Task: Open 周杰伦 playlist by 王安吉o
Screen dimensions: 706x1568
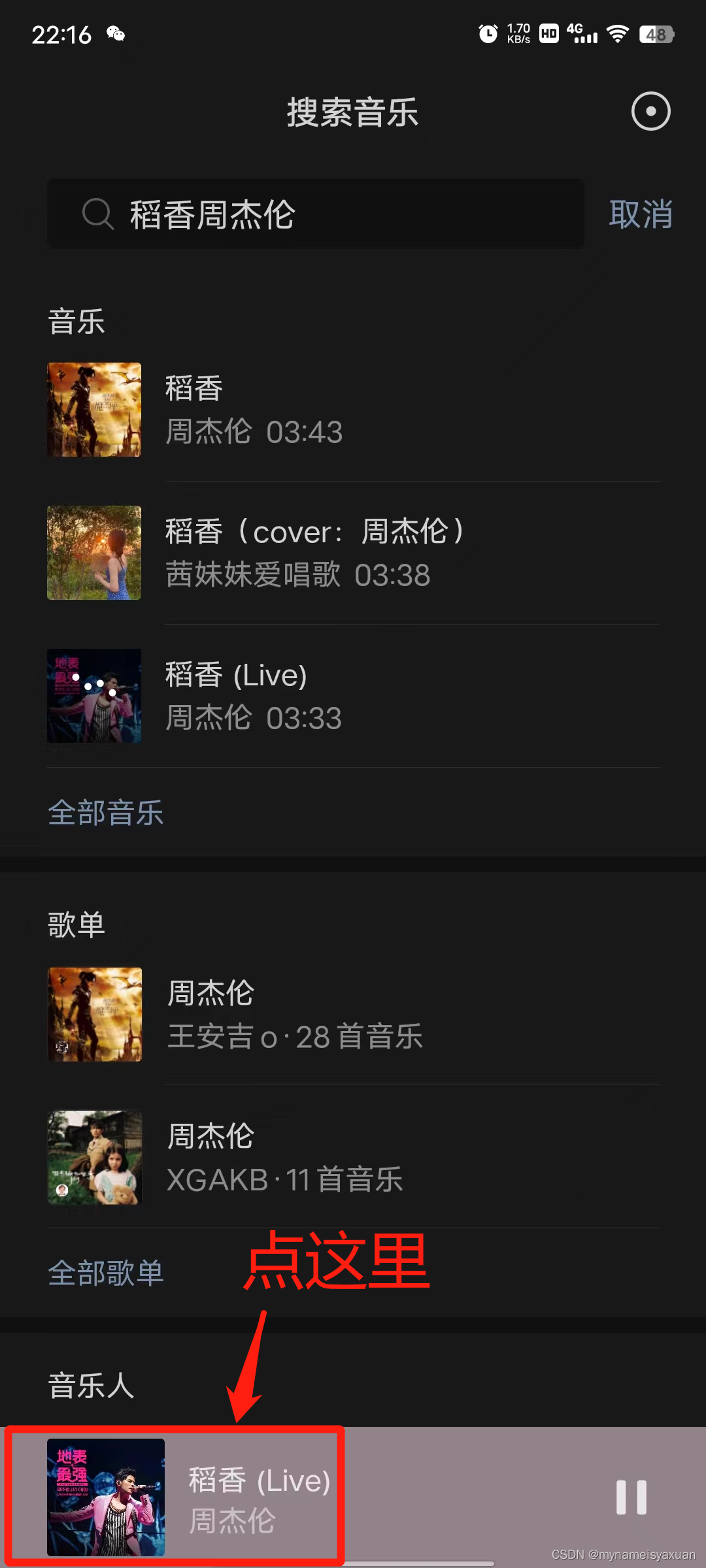Action: point(353,1015)
